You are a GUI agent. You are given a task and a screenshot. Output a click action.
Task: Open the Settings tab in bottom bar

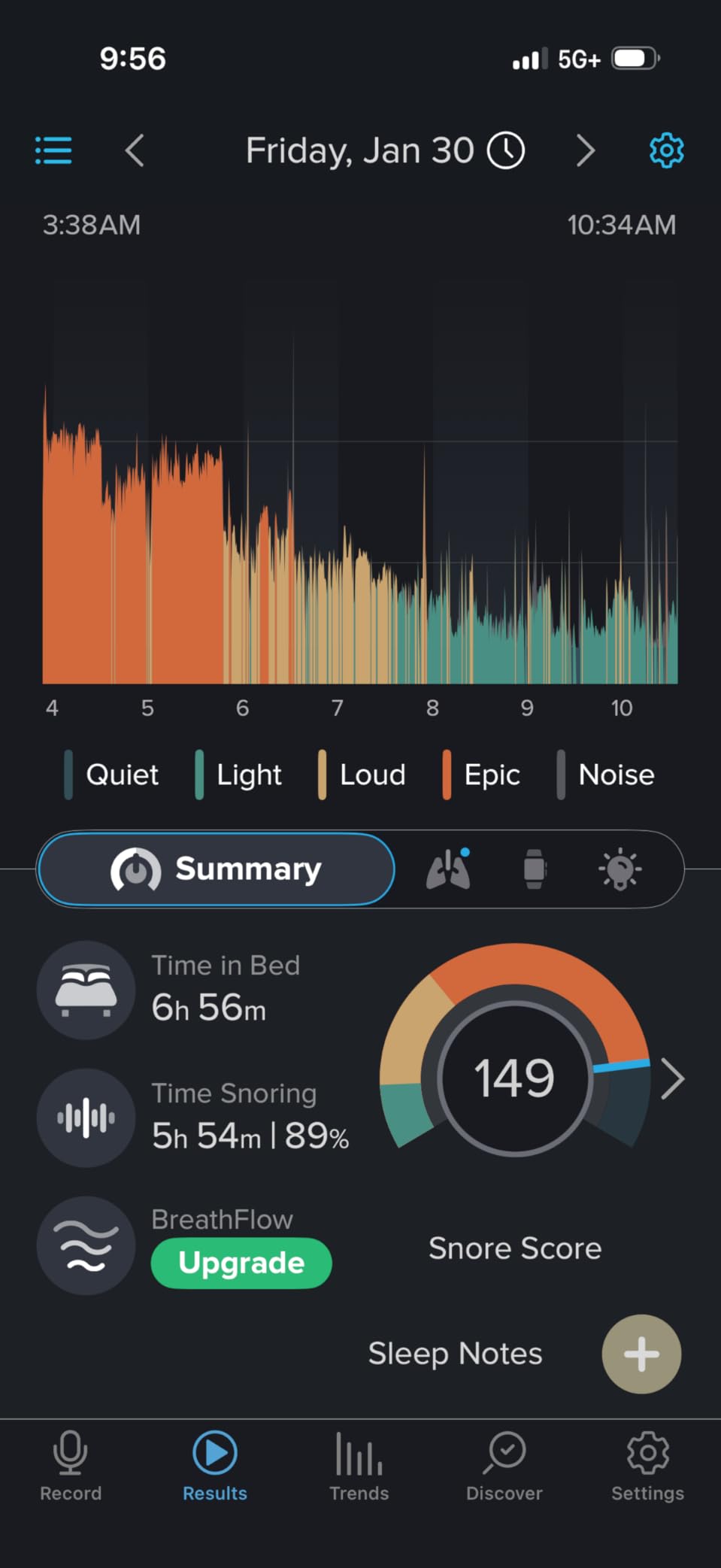click(x=647, y=1466)
